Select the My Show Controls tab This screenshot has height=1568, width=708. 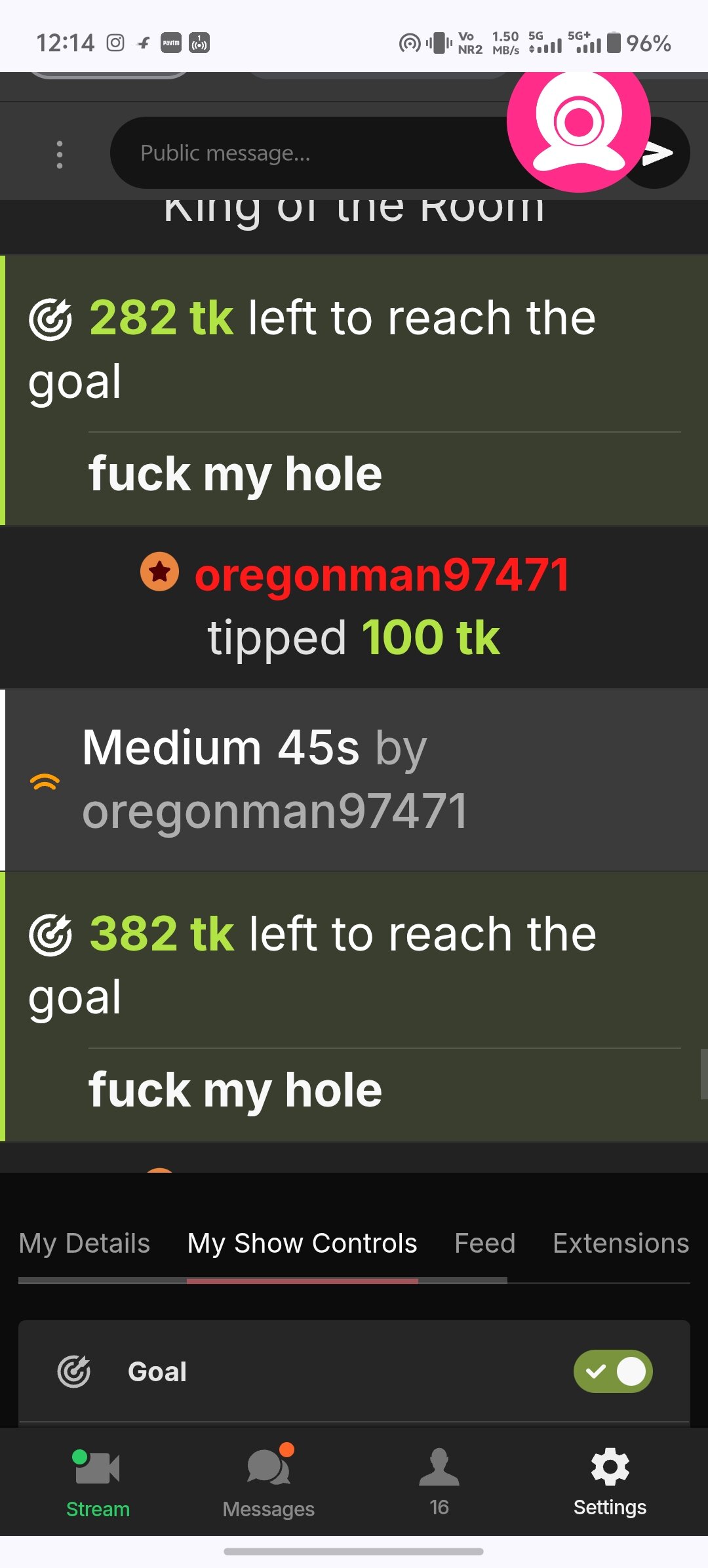302,1243
